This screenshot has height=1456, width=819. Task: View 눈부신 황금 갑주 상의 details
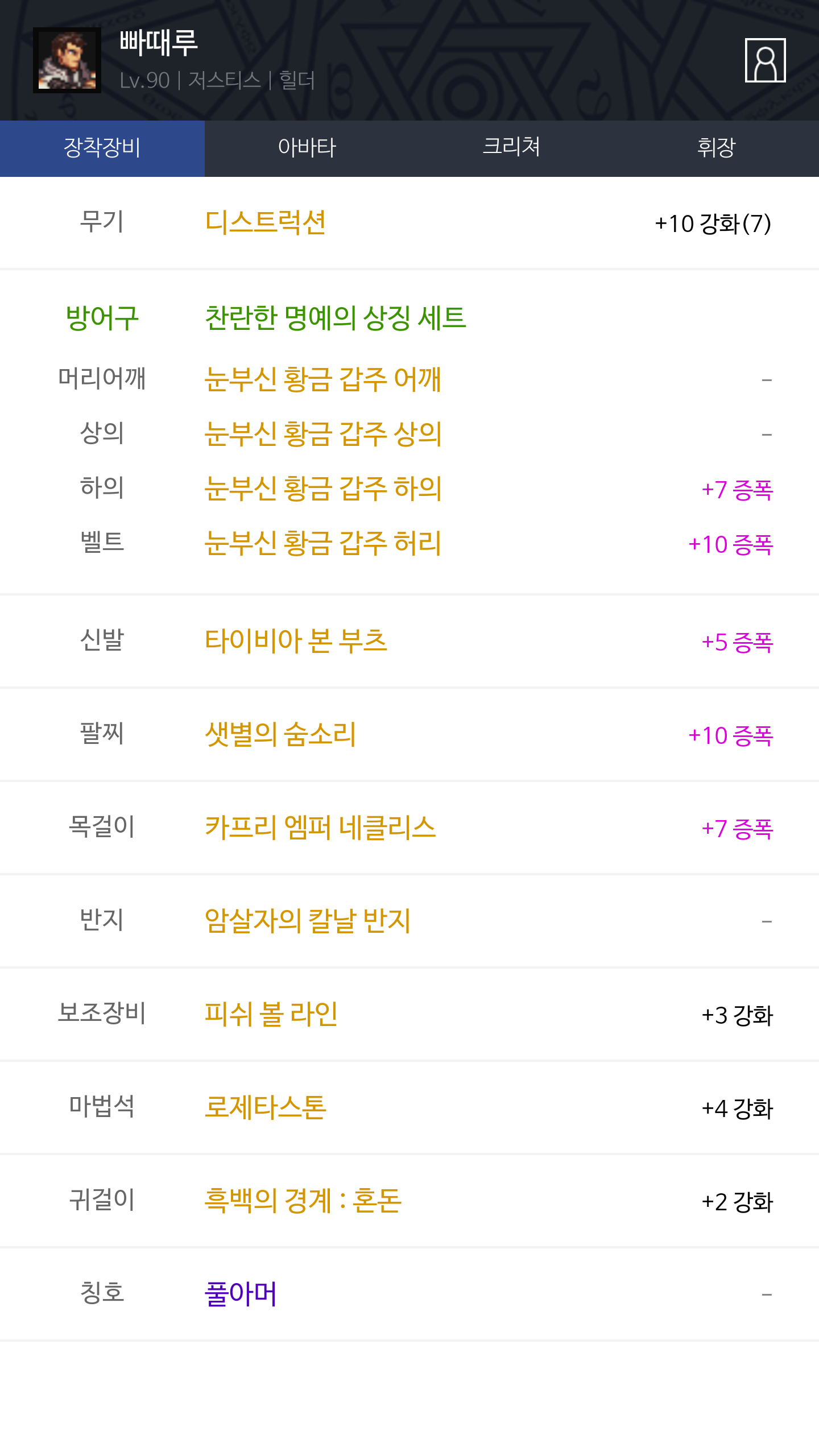323,434
